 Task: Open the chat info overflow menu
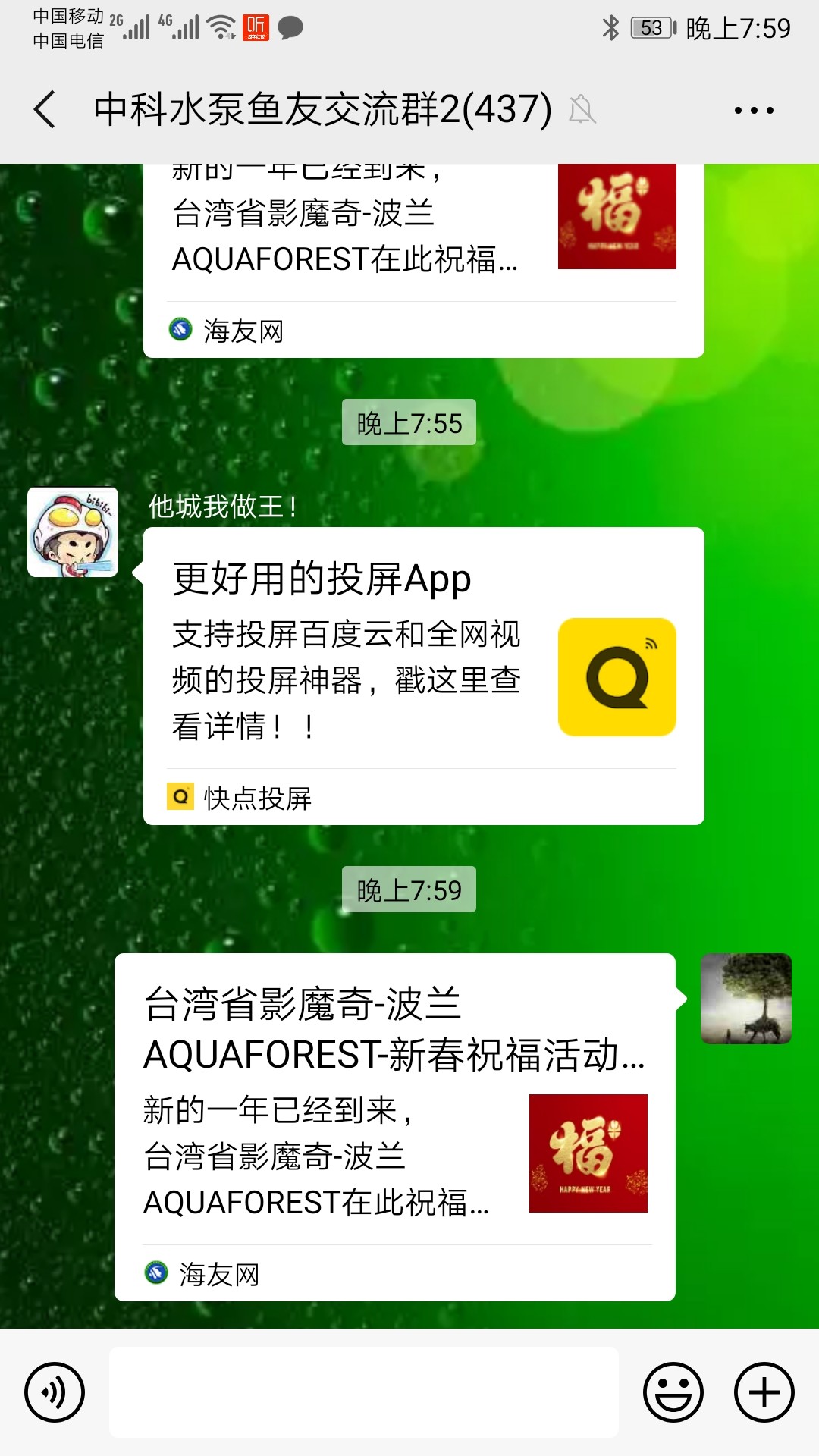[754, 111]
